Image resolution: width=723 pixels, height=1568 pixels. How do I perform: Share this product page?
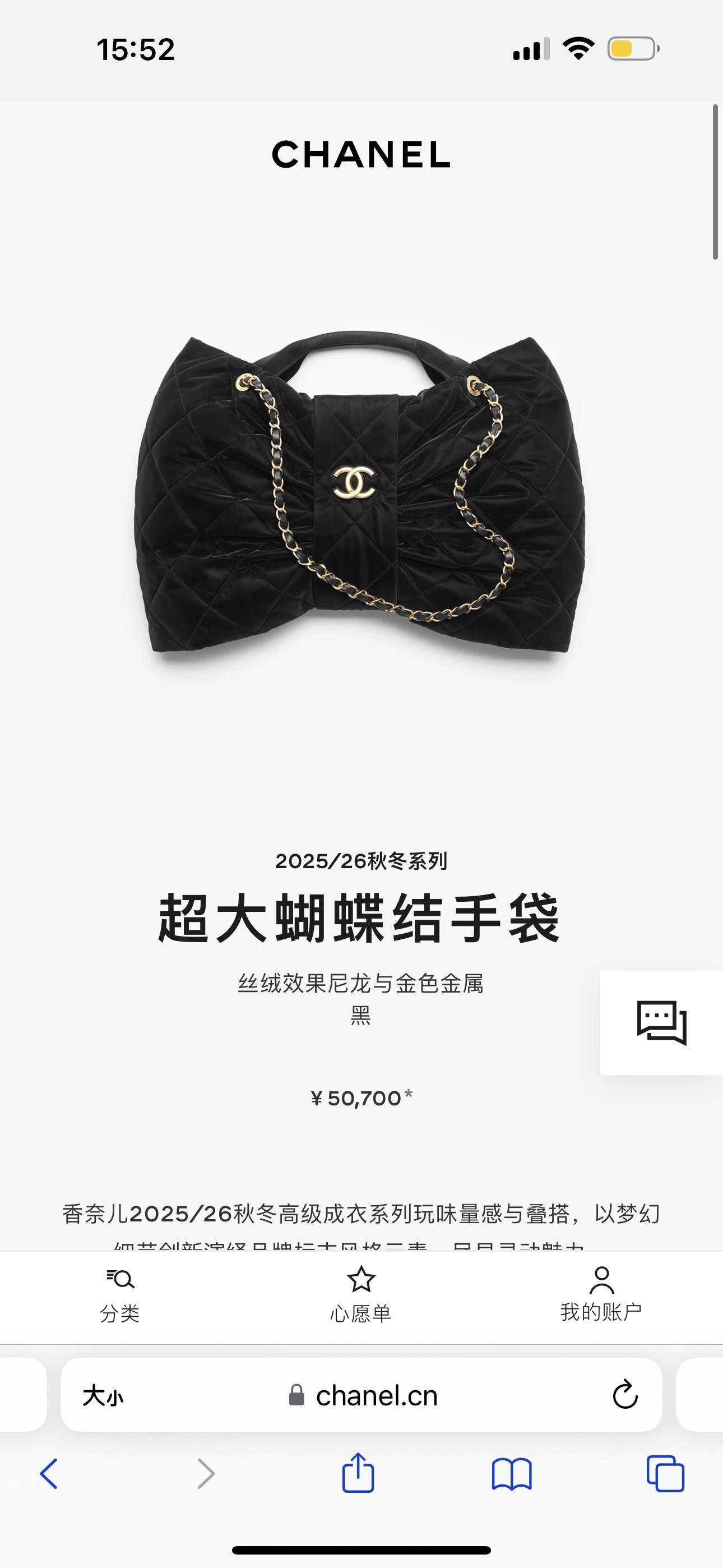coord(358,1473)
